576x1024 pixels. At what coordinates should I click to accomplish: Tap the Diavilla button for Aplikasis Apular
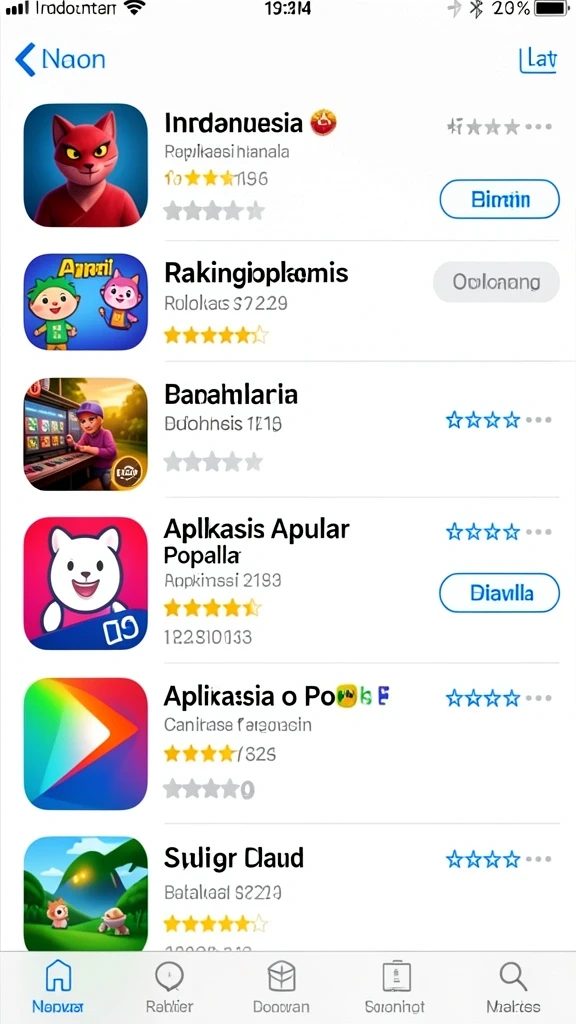(x=500, y=593)
